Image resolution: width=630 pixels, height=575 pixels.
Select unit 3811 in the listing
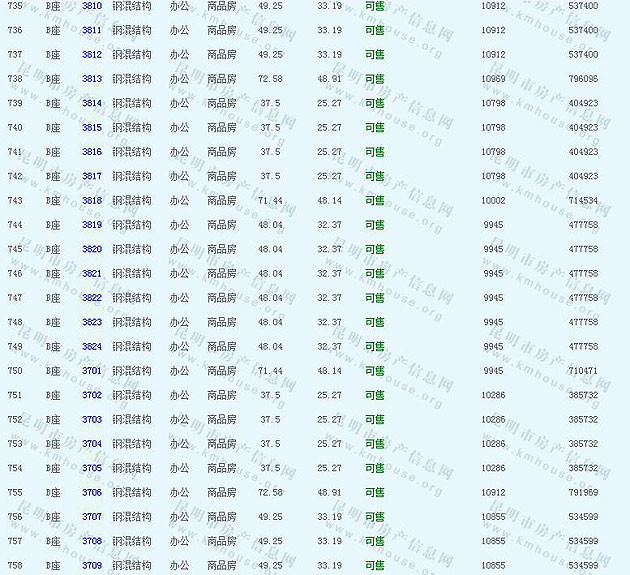tap(92, 30)
